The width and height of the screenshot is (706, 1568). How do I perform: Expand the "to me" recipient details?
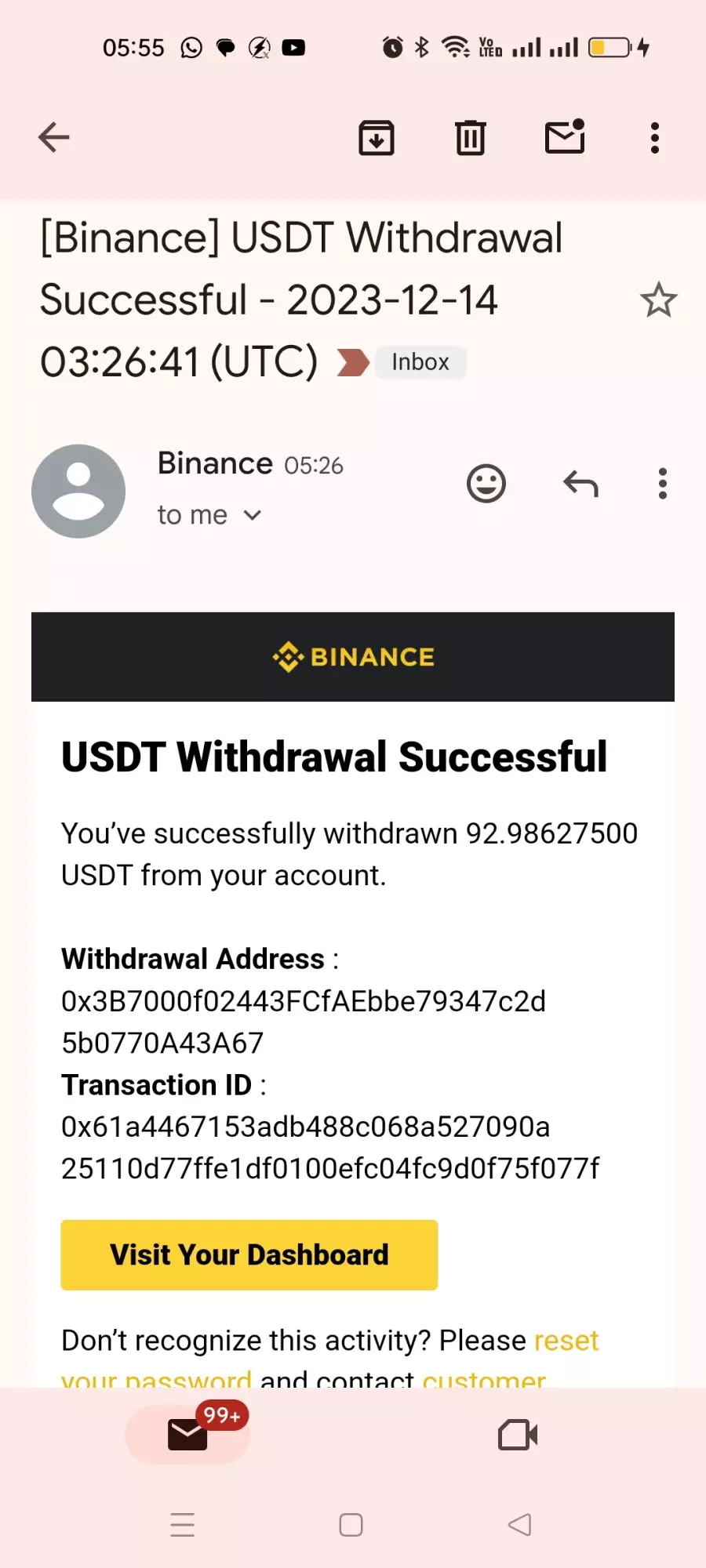209,515
